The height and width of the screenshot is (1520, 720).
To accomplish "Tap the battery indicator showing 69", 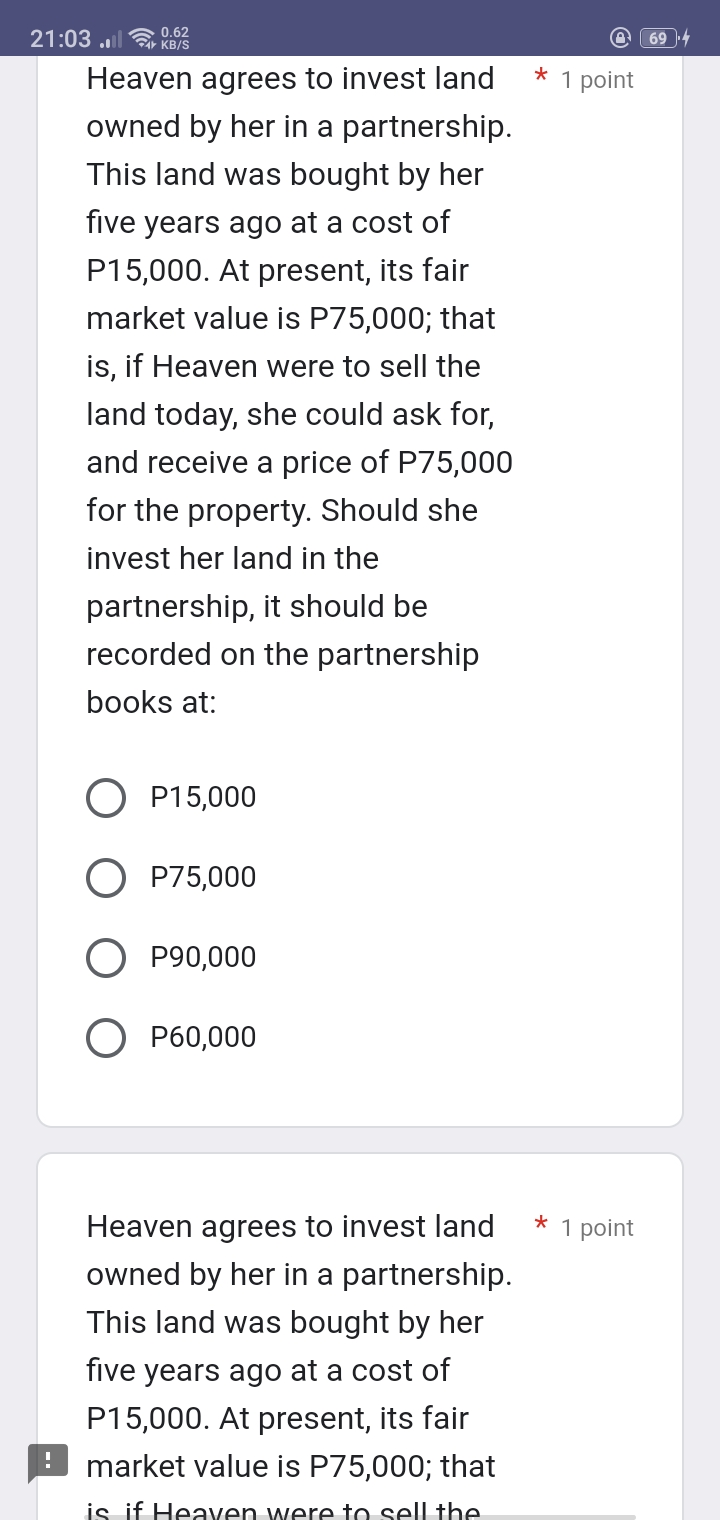I will (x=659, y=37).
